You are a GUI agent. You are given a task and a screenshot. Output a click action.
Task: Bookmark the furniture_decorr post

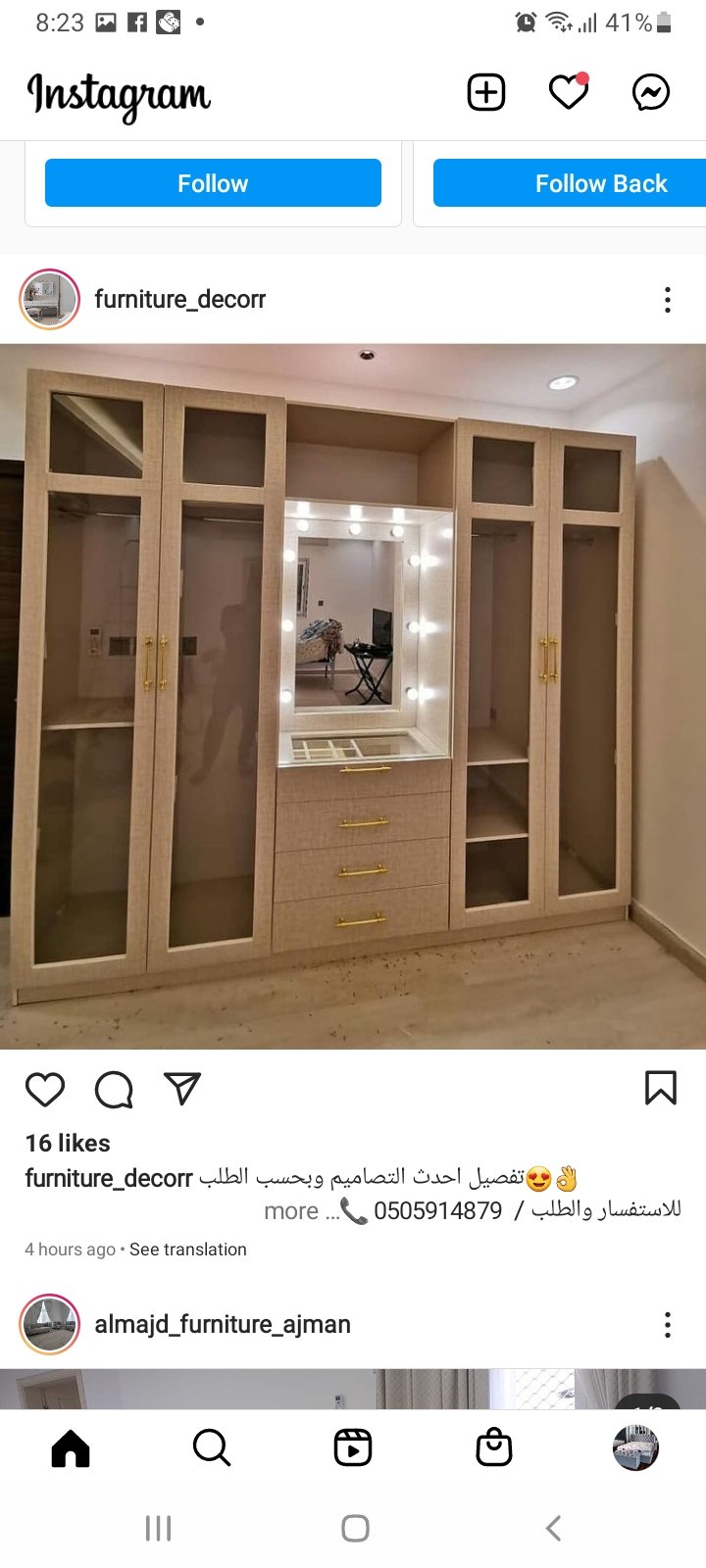[661, 1088]
